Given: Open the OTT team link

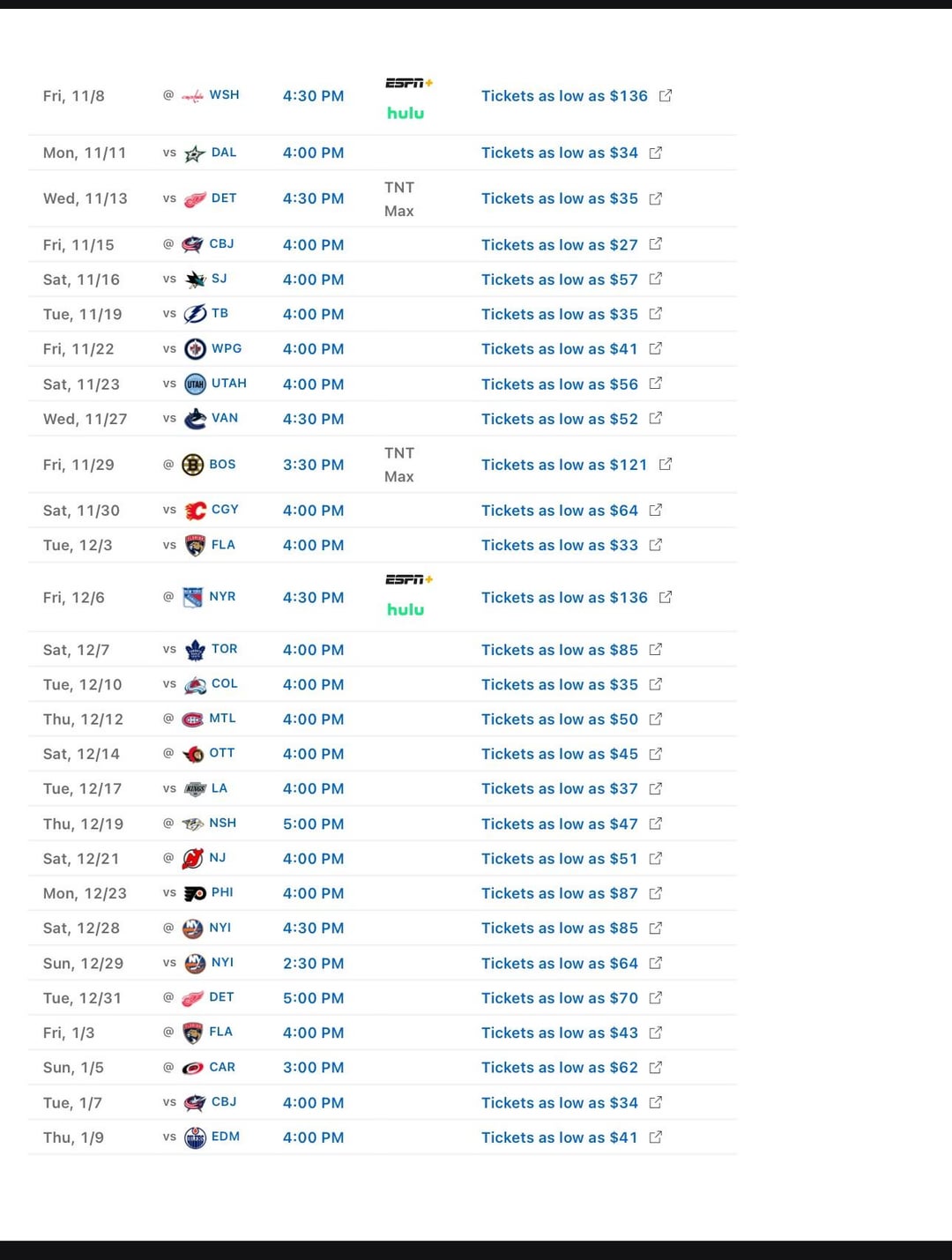Looking at the screenshot, I should click(222, 753).
